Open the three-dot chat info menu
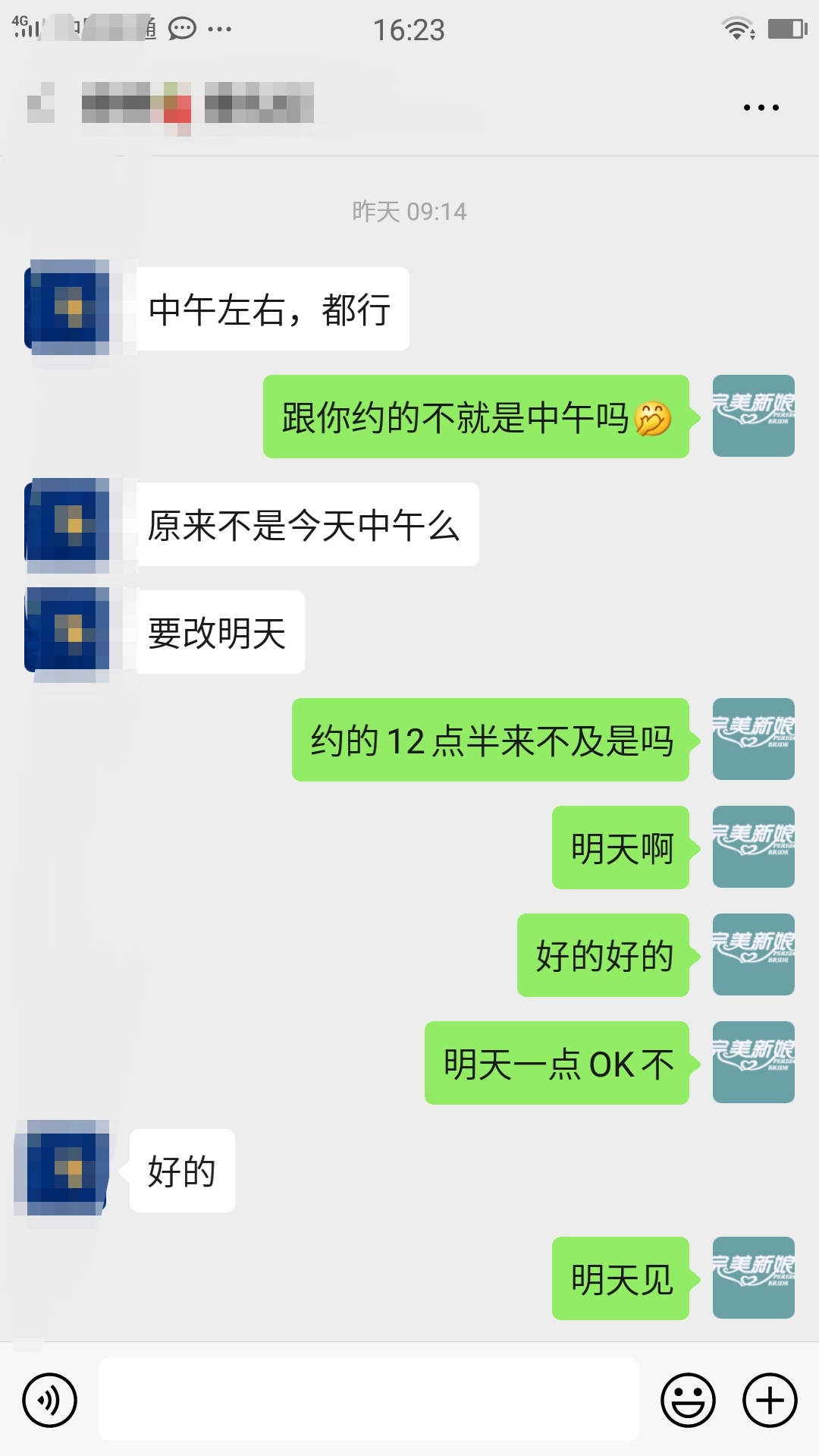Screen dimensions: 819x1456 tap(761, 108)
